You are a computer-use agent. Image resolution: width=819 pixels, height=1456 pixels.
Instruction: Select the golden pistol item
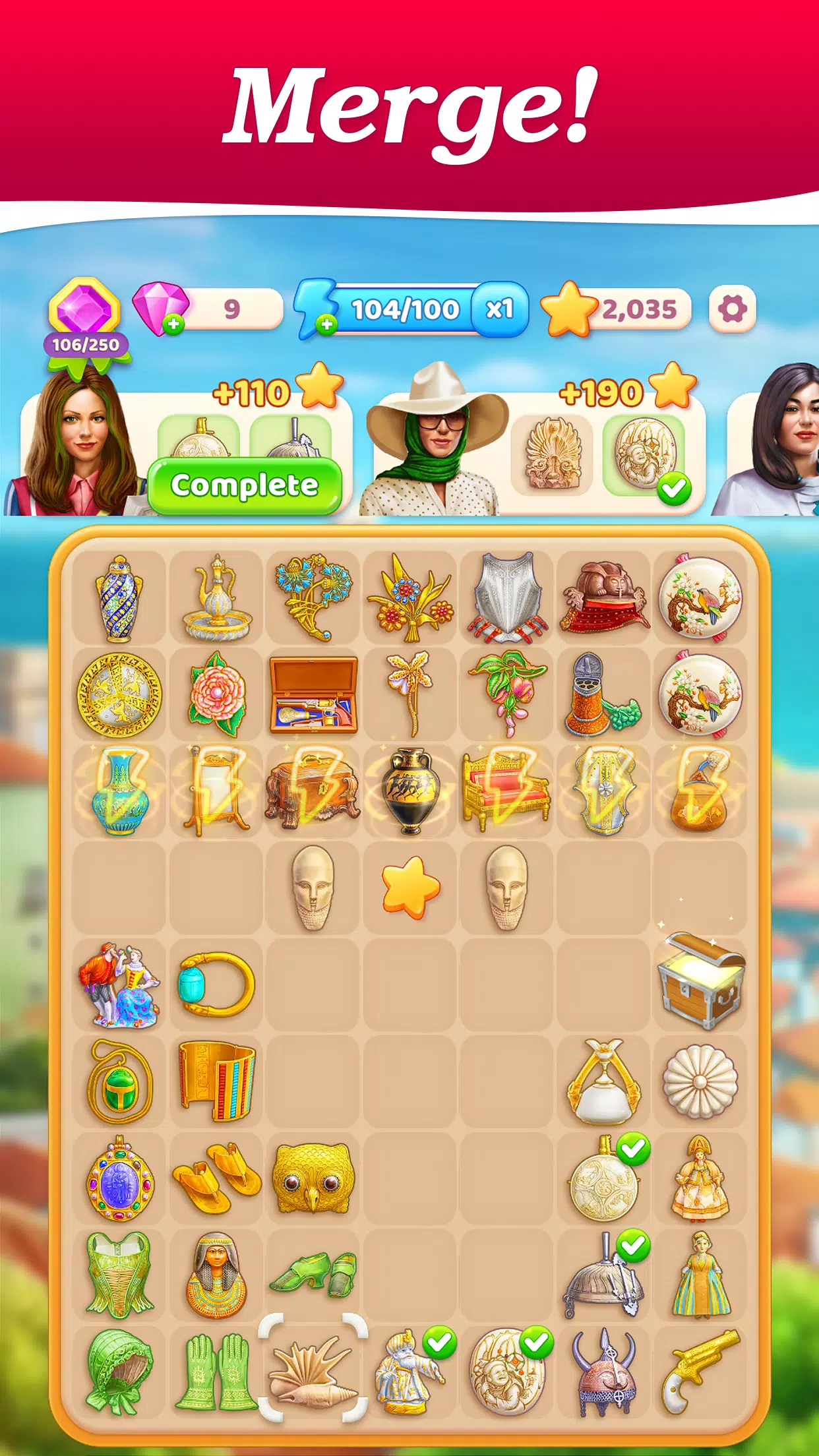[700, 1372]
